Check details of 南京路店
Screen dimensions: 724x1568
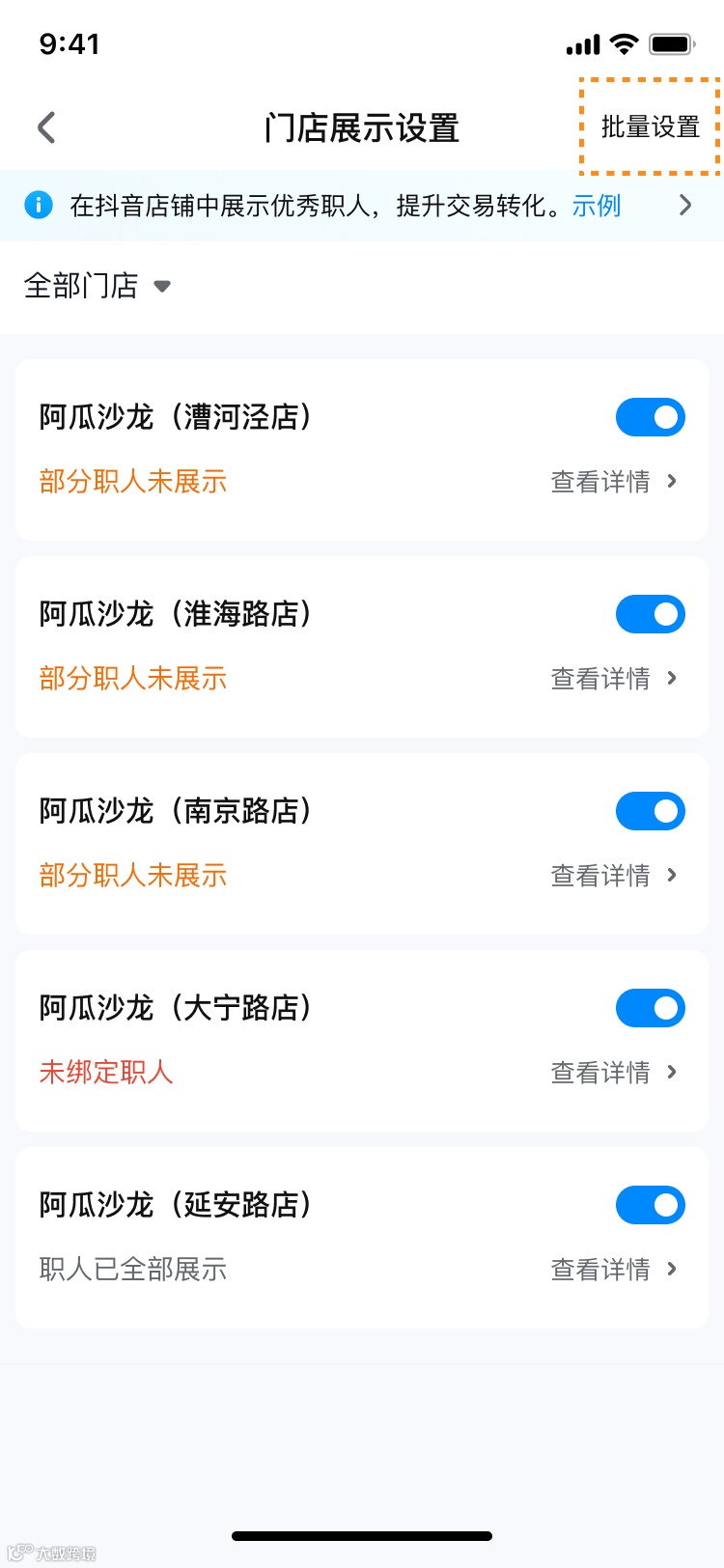coord(614,876)
